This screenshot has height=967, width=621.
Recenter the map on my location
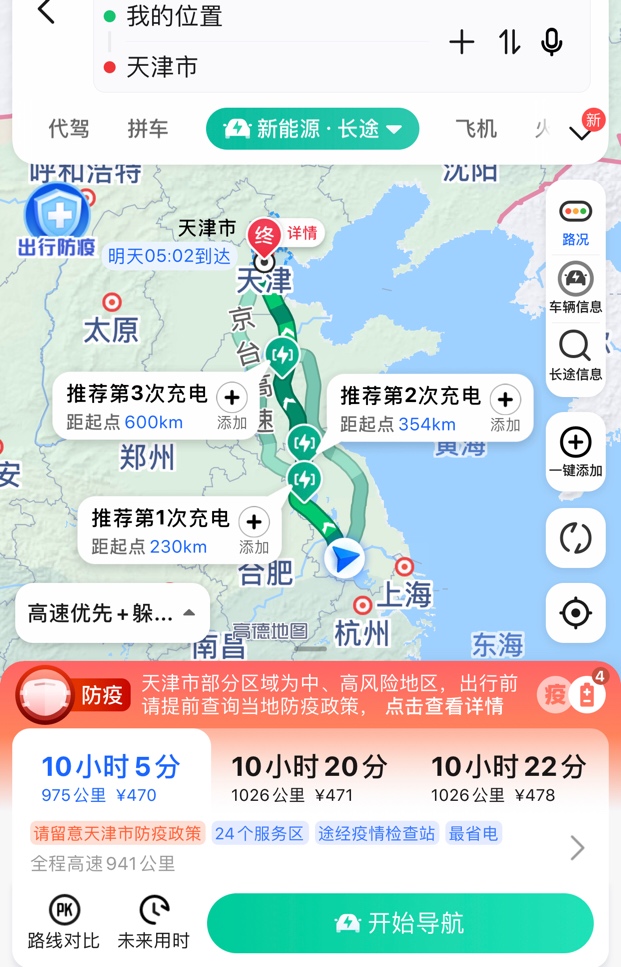click(x=575, y=613)
